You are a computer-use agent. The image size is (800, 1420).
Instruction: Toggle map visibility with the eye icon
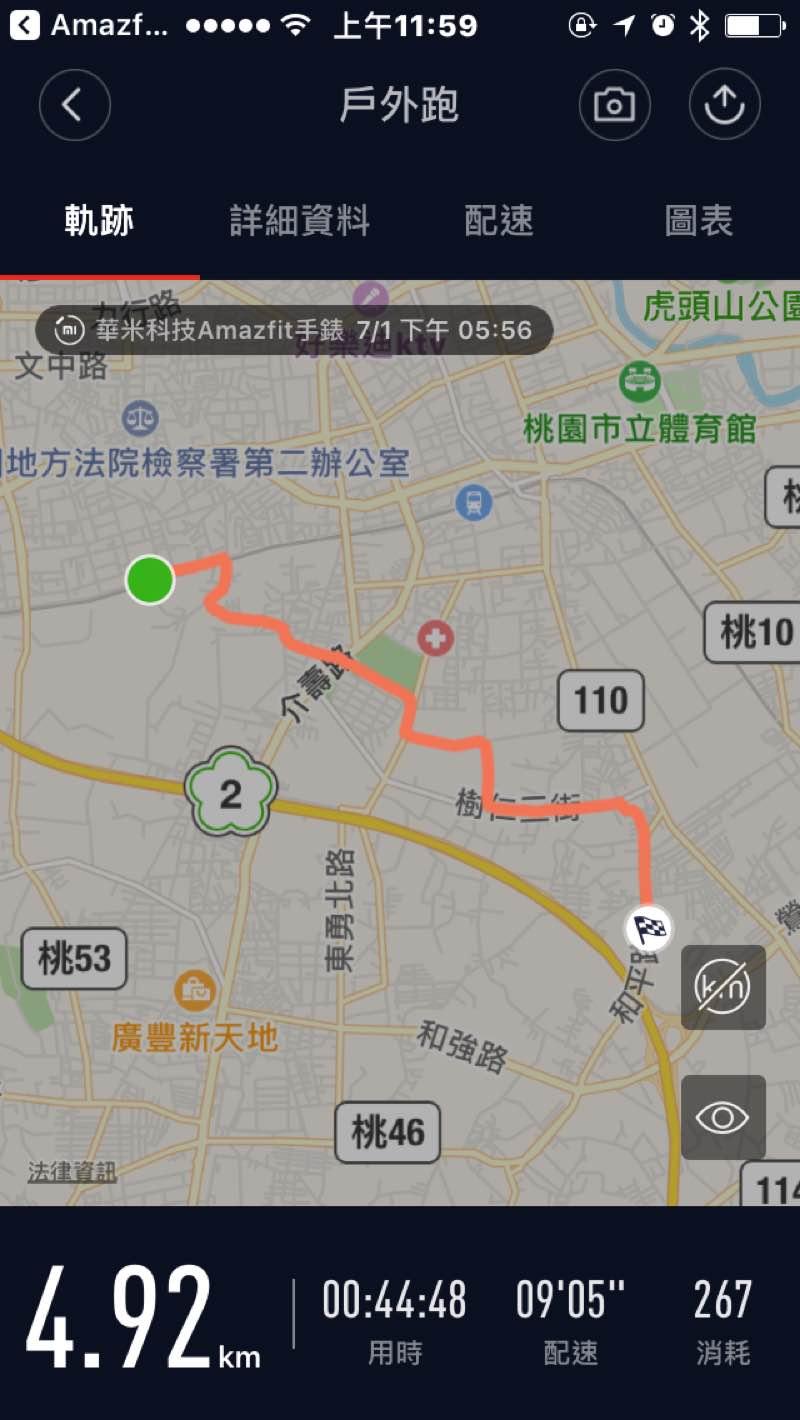pyautogui.click(x=723, y=1117)
